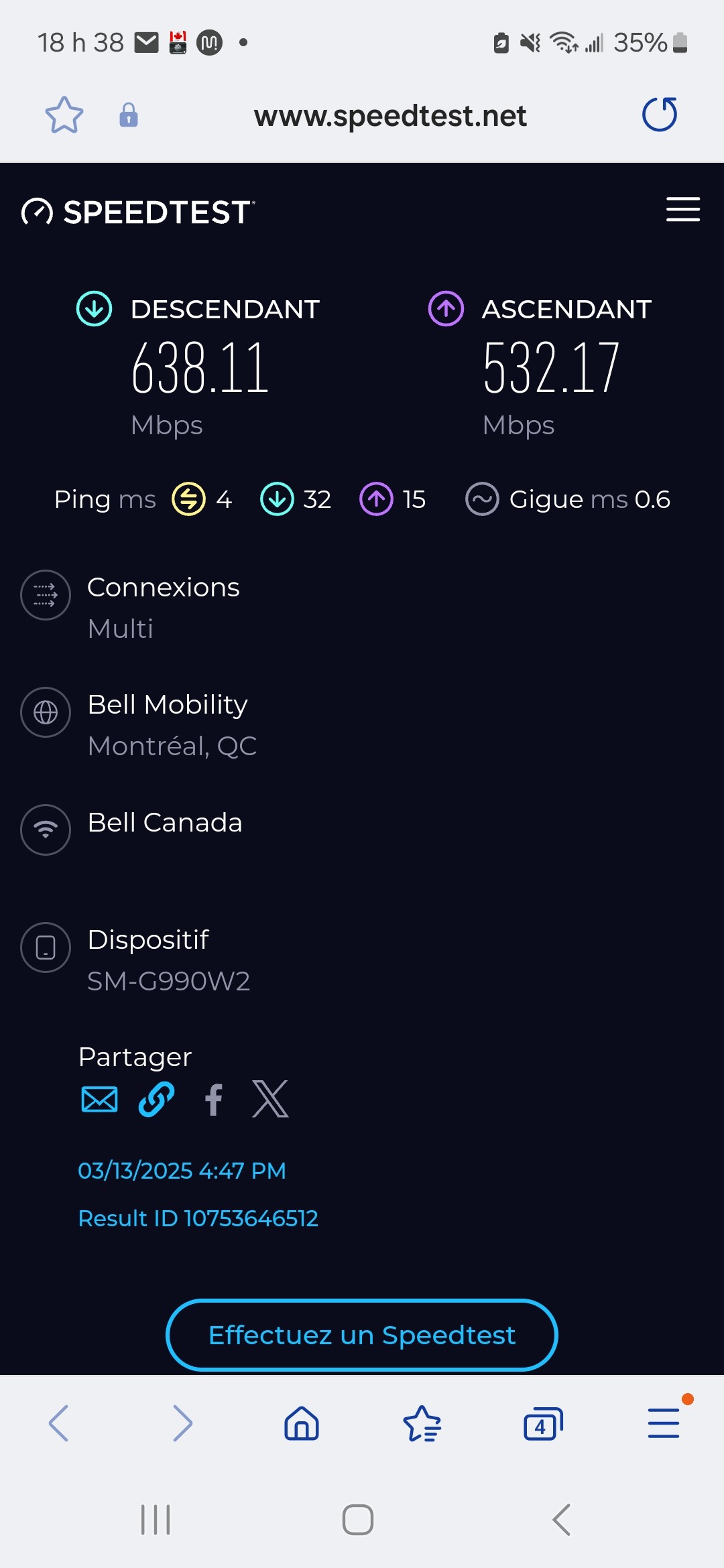
Task: Share the result by email
Action: 99,1100
